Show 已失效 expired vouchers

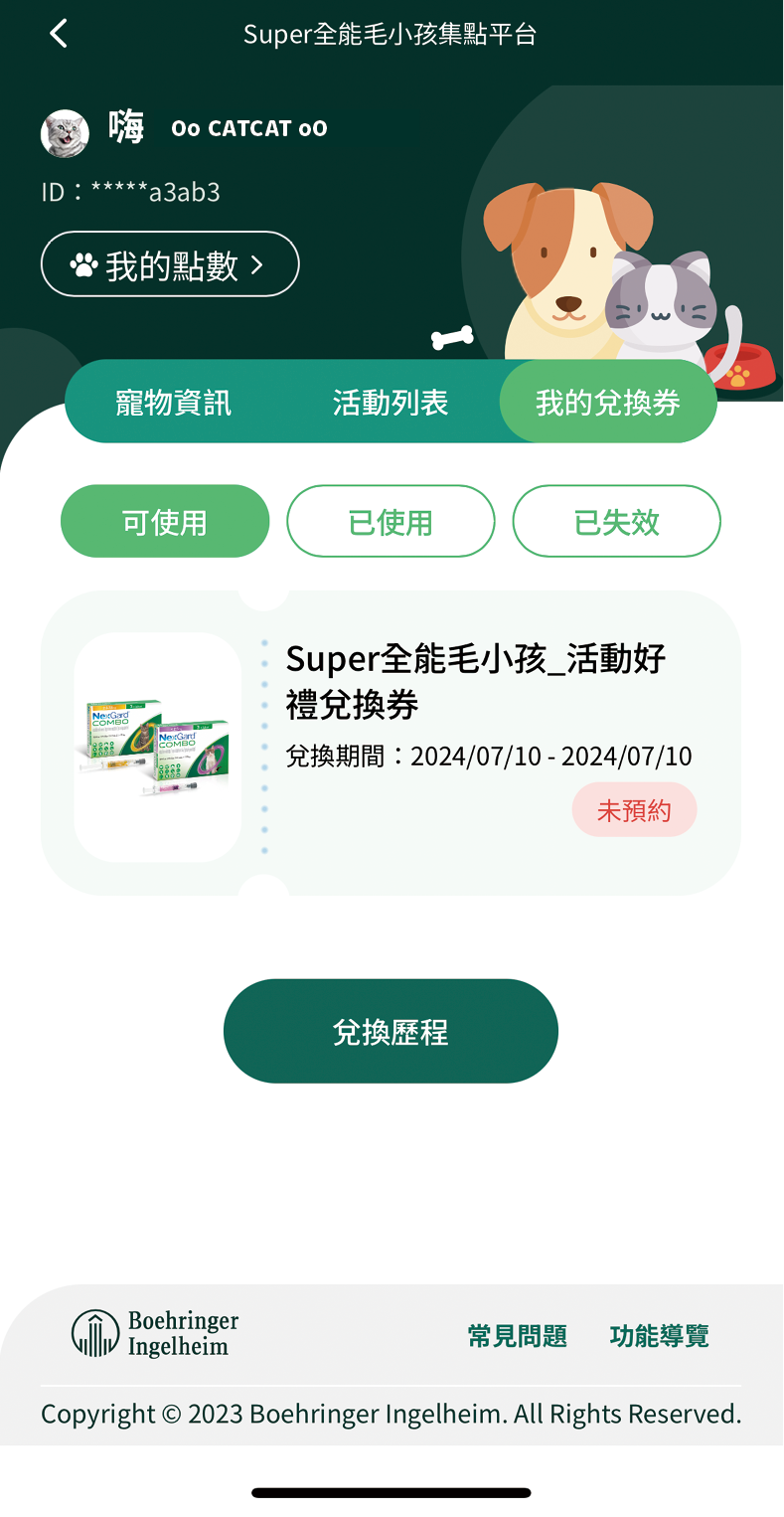617,522
